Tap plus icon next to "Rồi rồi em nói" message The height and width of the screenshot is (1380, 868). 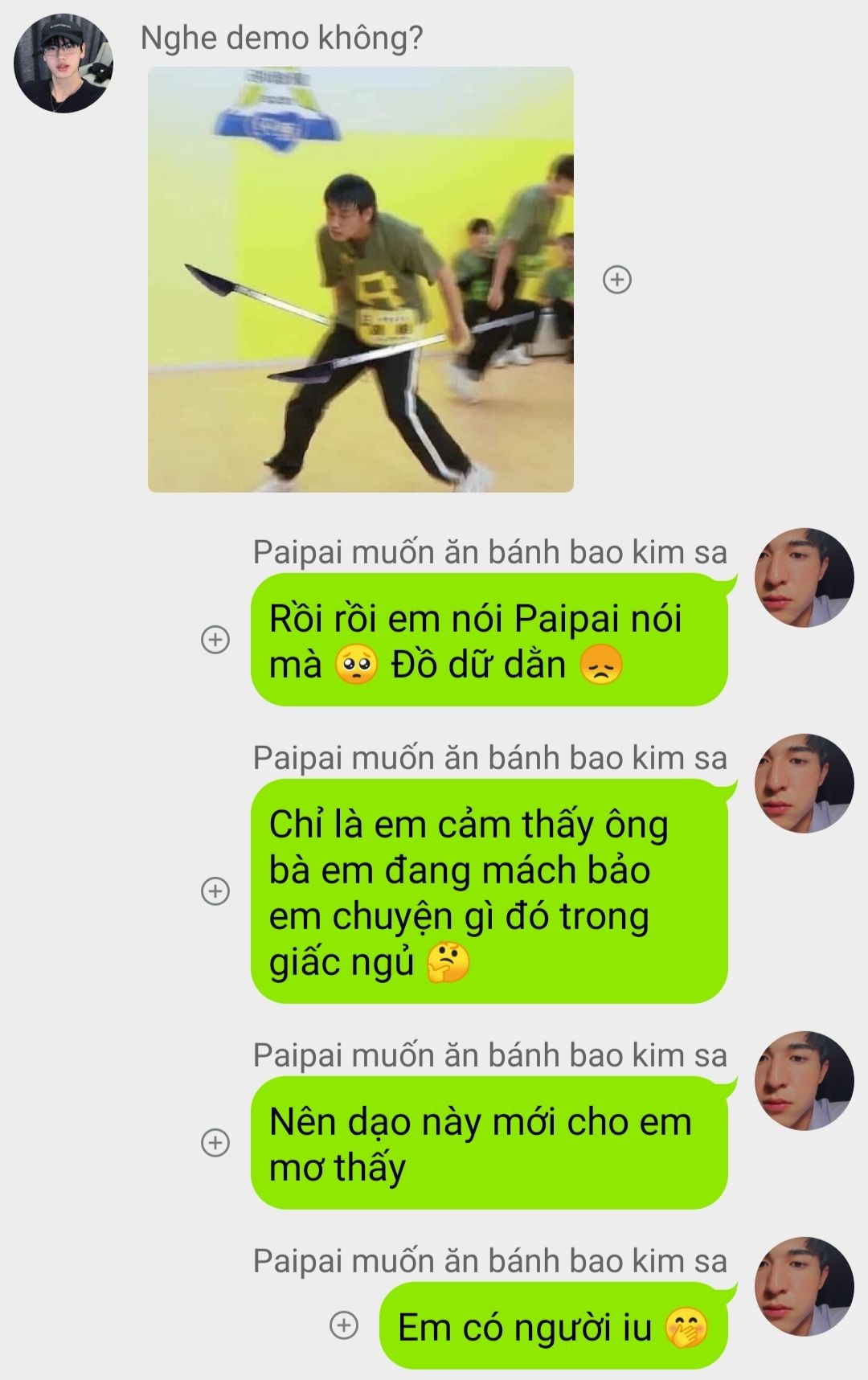point(215,640)
